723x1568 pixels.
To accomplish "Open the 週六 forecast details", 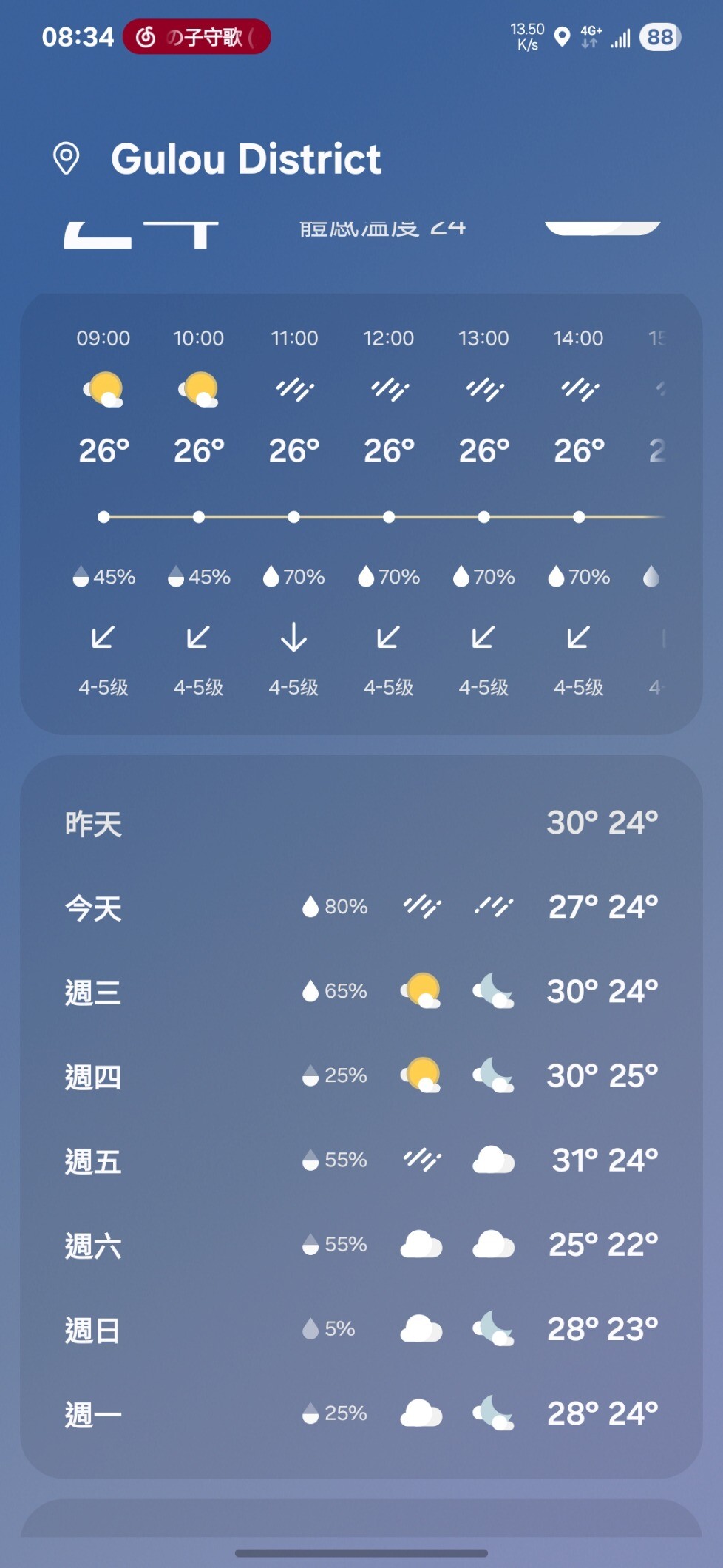I will [x=361, y=1244].
